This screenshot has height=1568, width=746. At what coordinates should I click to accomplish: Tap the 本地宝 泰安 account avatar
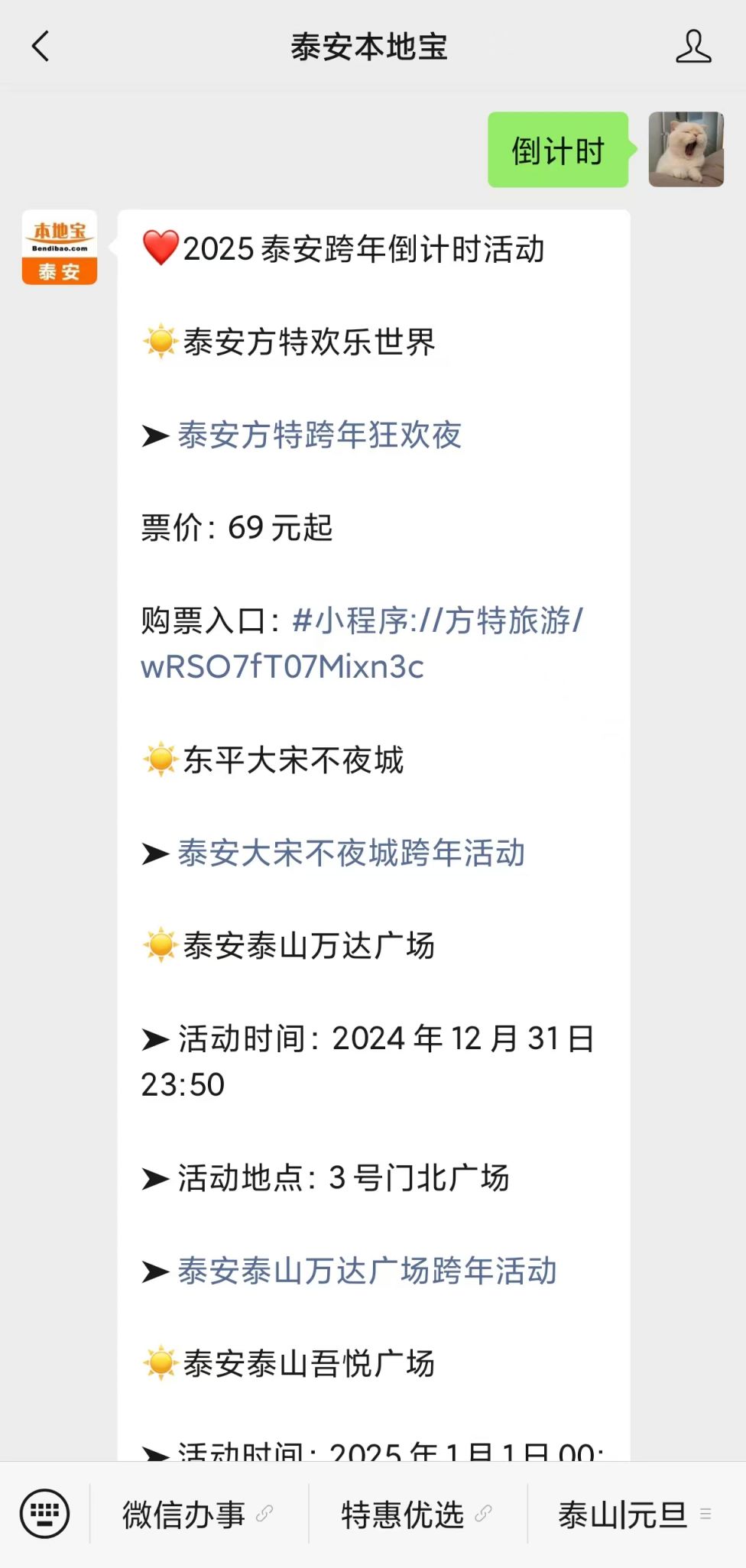[60, 248]
